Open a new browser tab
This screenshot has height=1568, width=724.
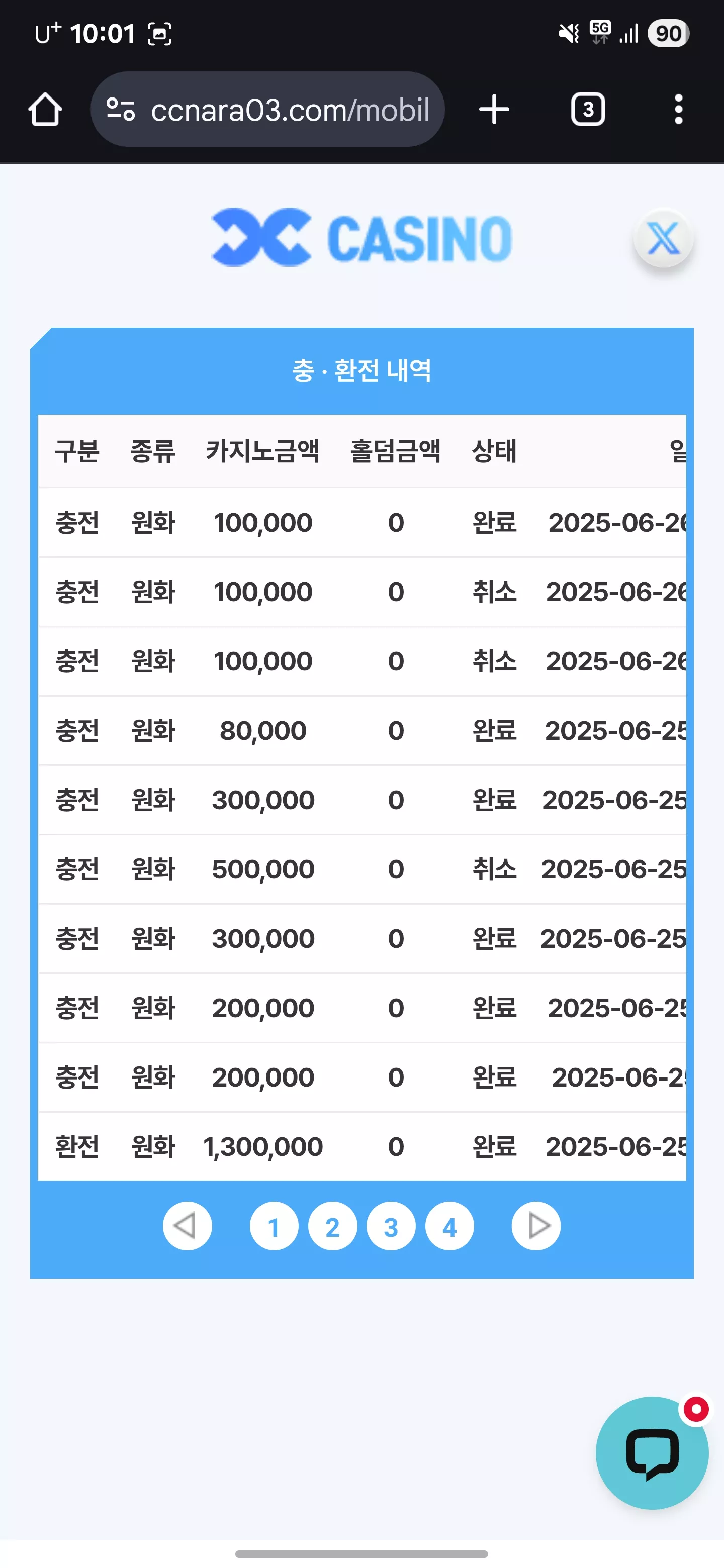click(494, 110)
